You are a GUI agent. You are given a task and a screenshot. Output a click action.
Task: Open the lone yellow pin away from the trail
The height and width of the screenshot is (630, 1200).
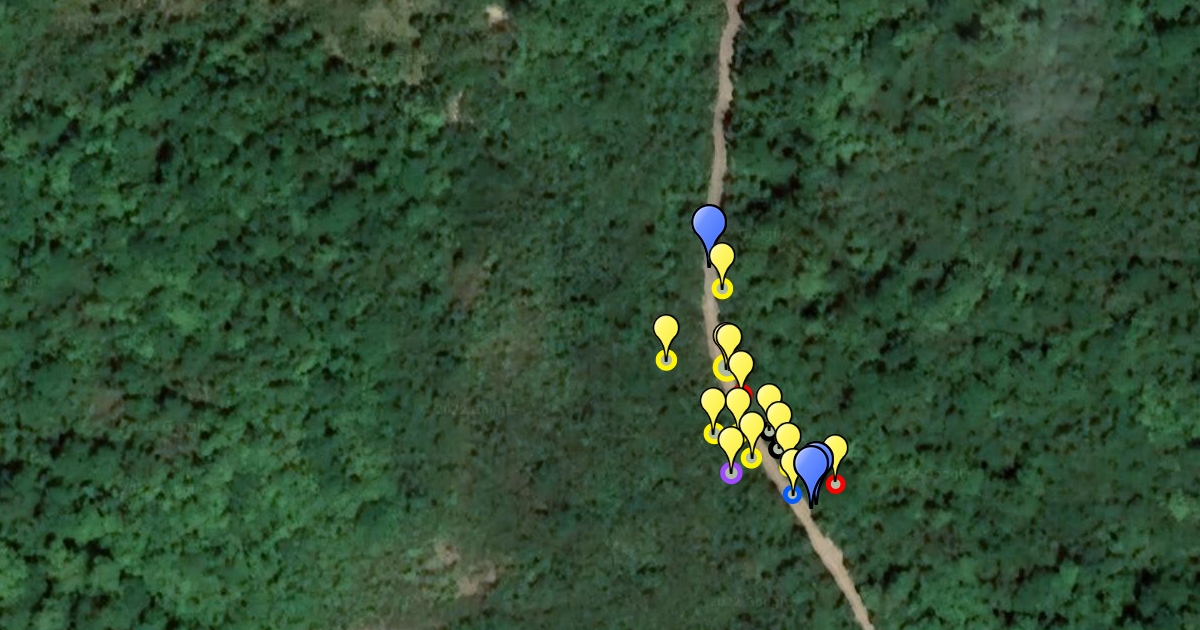click(x=666, y=332)
